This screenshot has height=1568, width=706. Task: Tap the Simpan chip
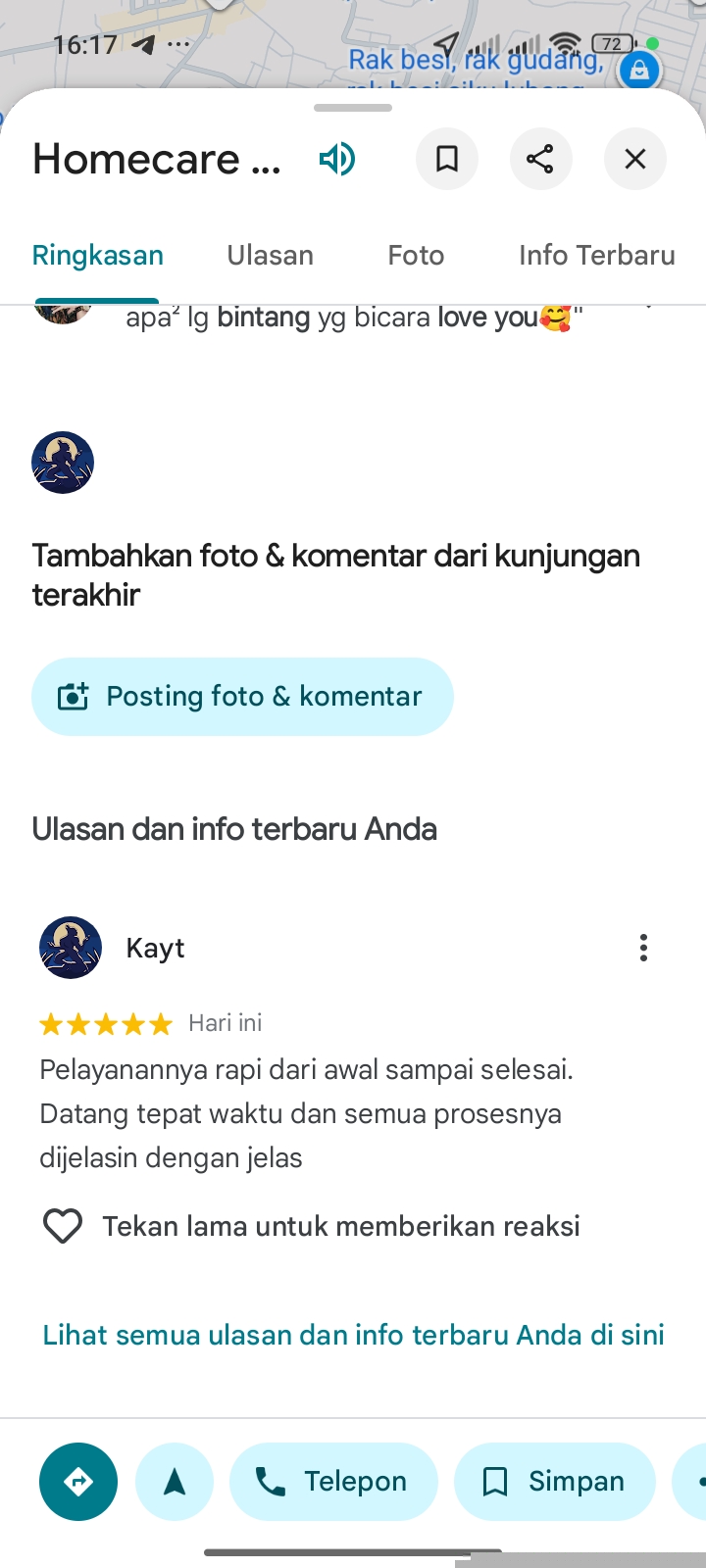(554, 1482)
